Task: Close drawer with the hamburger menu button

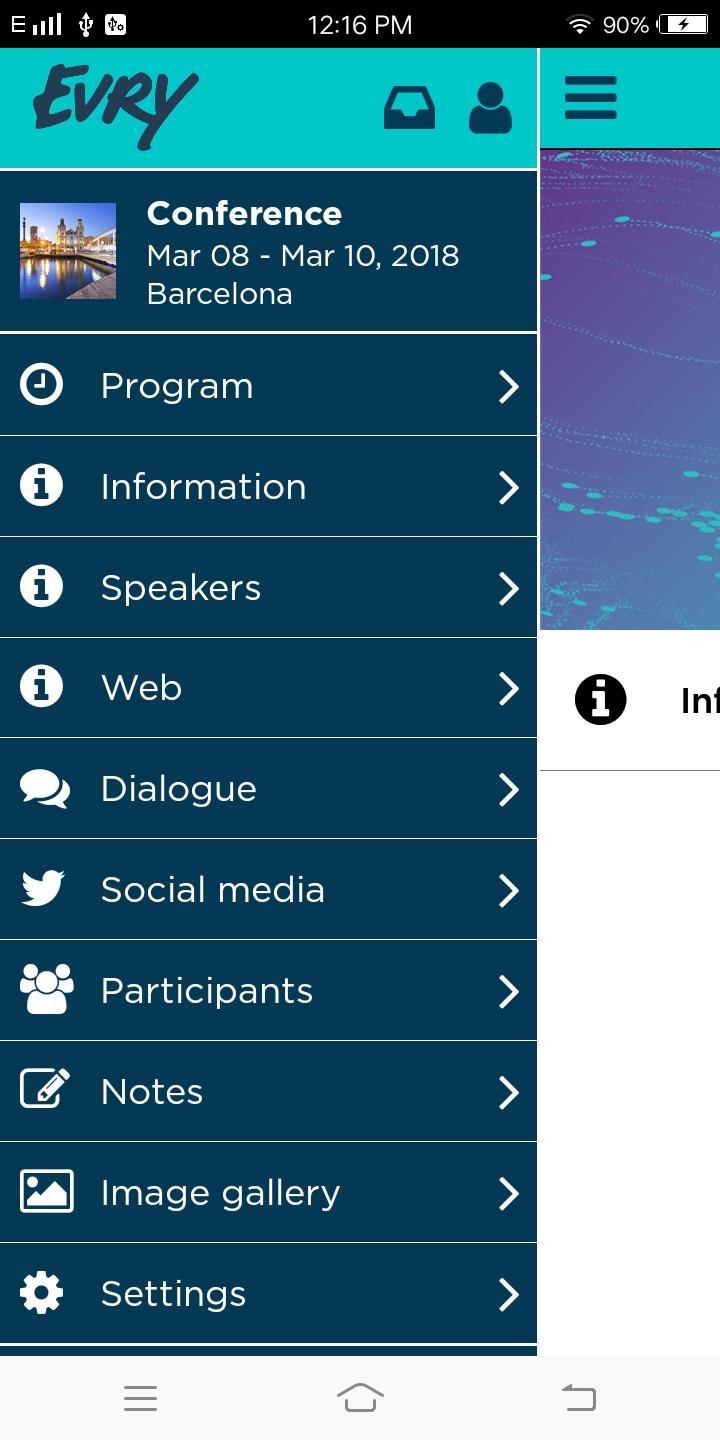Action: (x=590, y=98)
